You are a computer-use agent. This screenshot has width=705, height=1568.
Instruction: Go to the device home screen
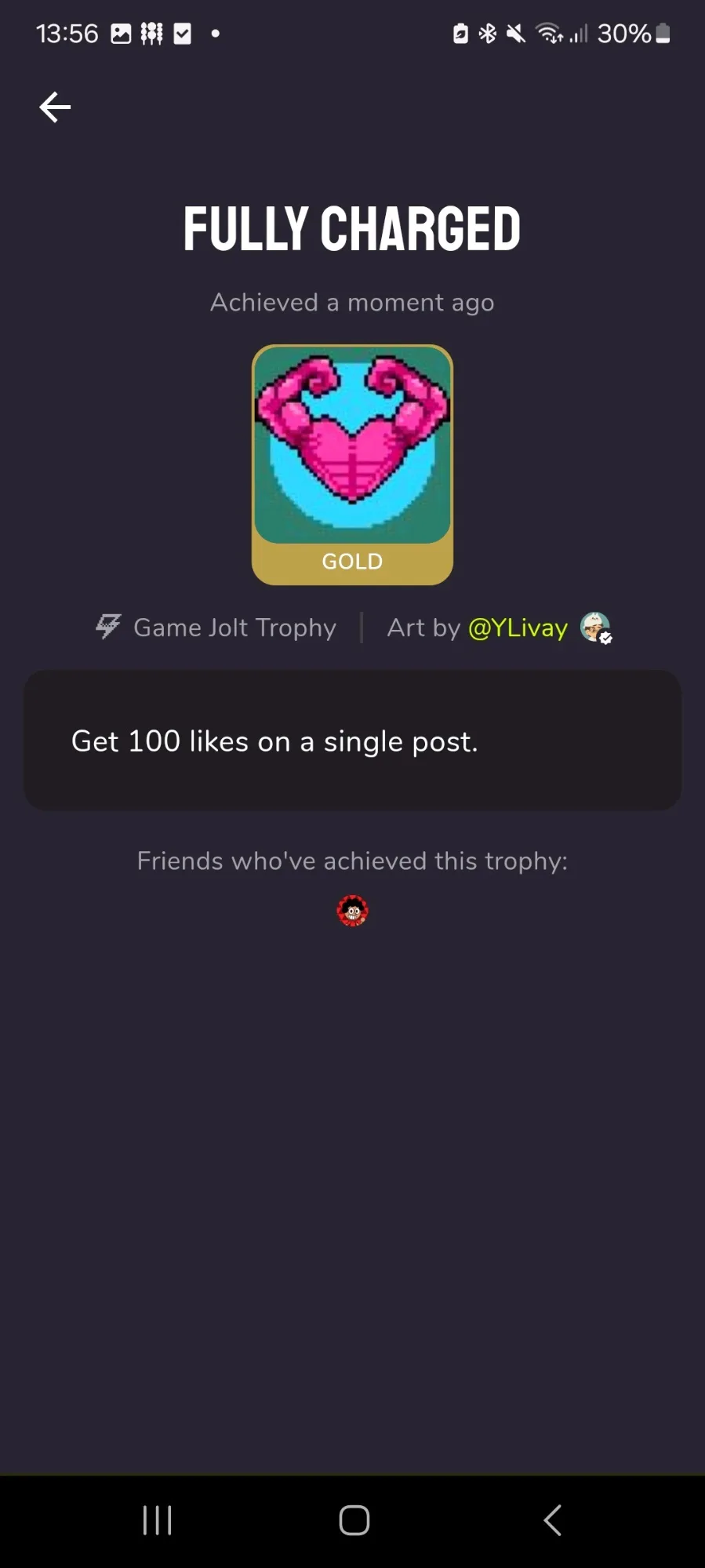354,1520
